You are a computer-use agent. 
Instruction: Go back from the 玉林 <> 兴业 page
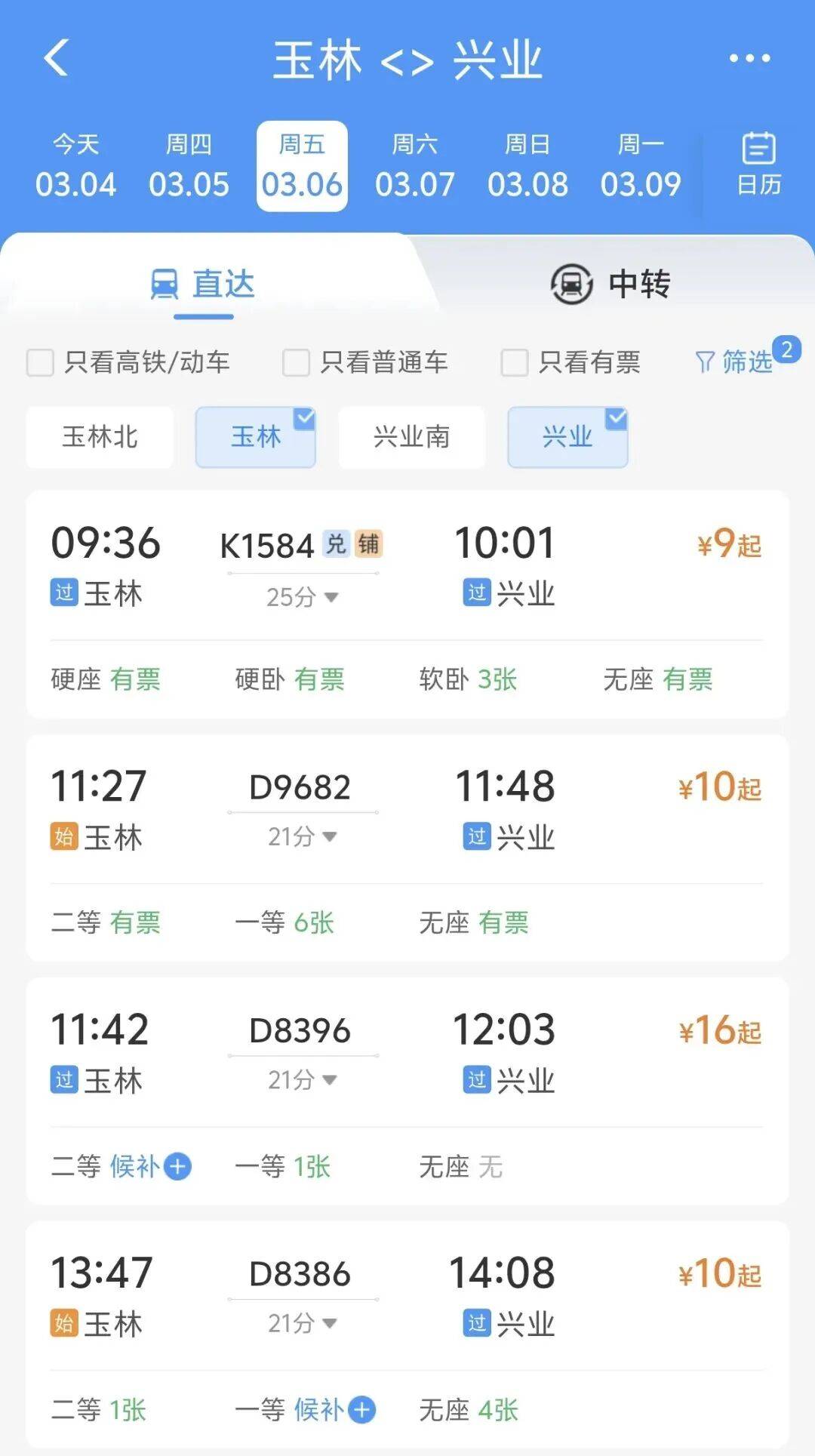click(x=57, y=58)
